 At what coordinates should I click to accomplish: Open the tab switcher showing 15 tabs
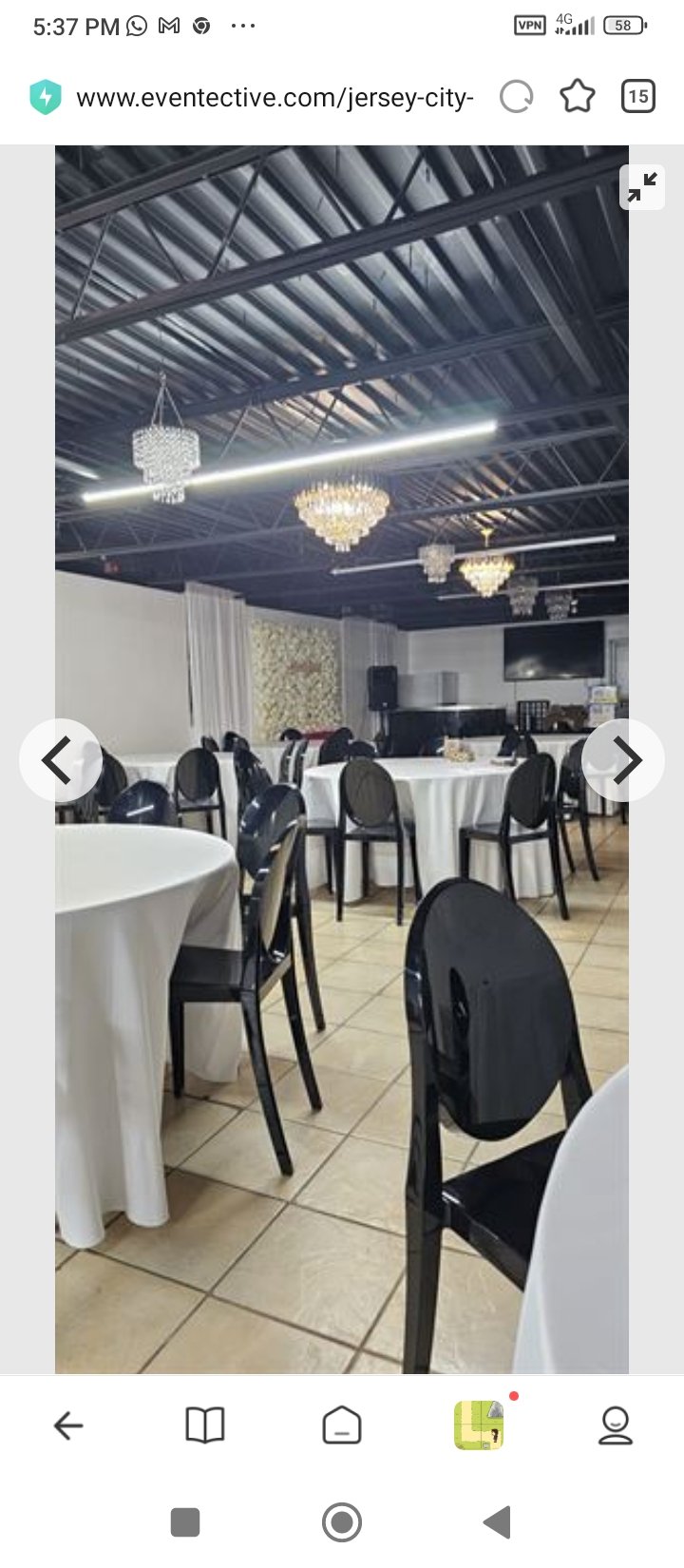pyautogui.click(x=637, y=95)
